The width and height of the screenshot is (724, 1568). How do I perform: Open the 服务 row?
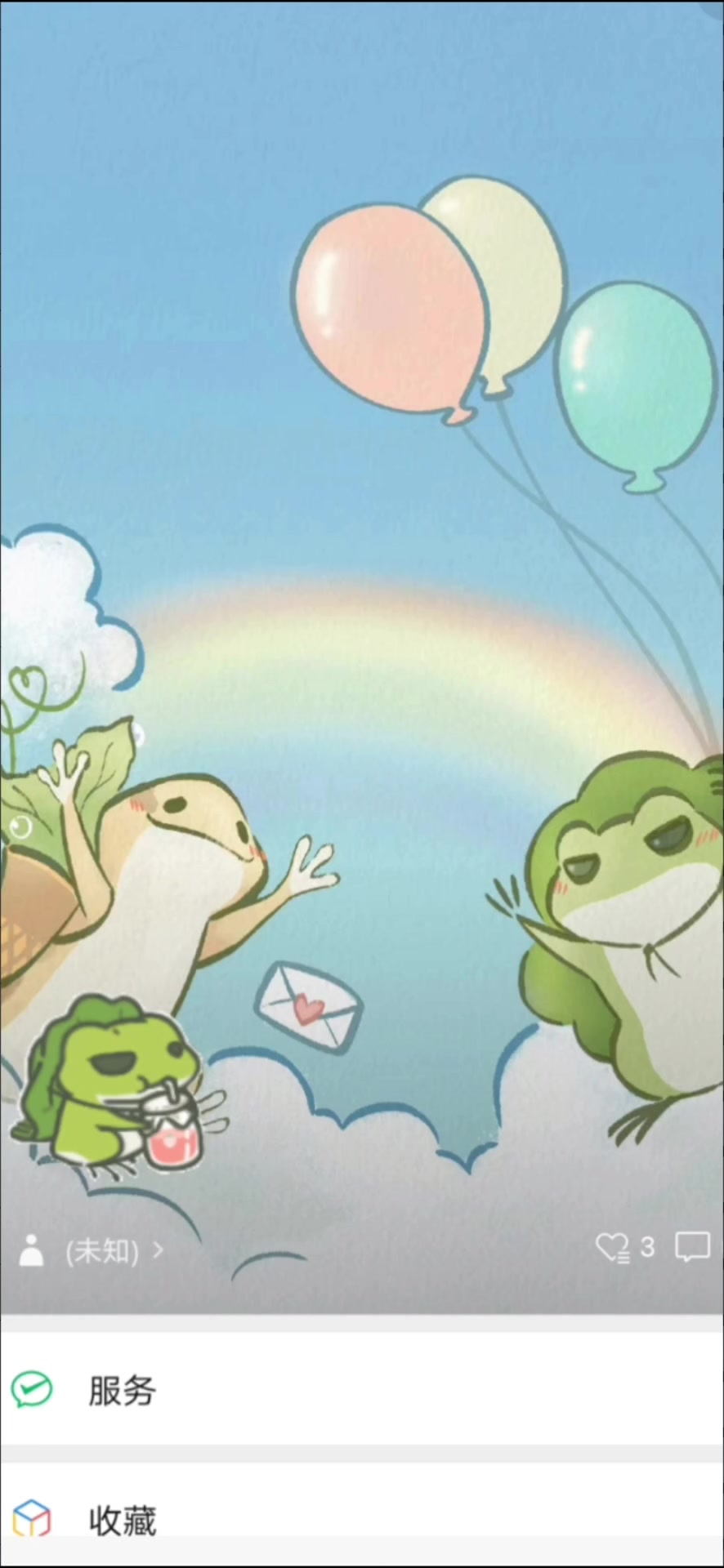(x=362, y=1389)
